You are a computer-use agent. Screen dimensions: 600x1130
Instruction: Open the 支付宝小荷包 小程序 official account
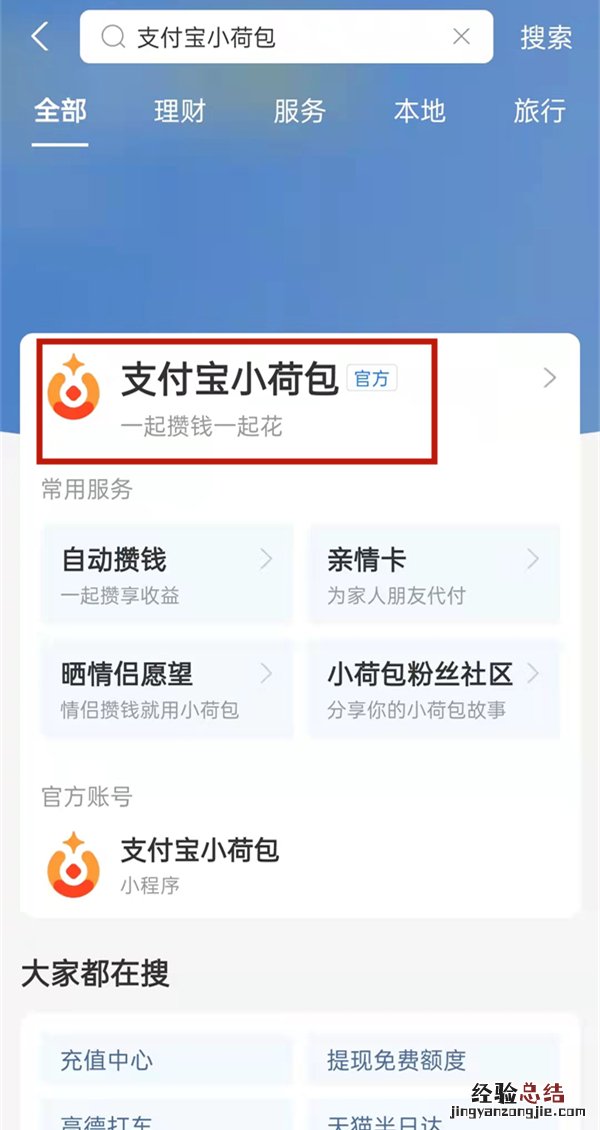point(200,864)
